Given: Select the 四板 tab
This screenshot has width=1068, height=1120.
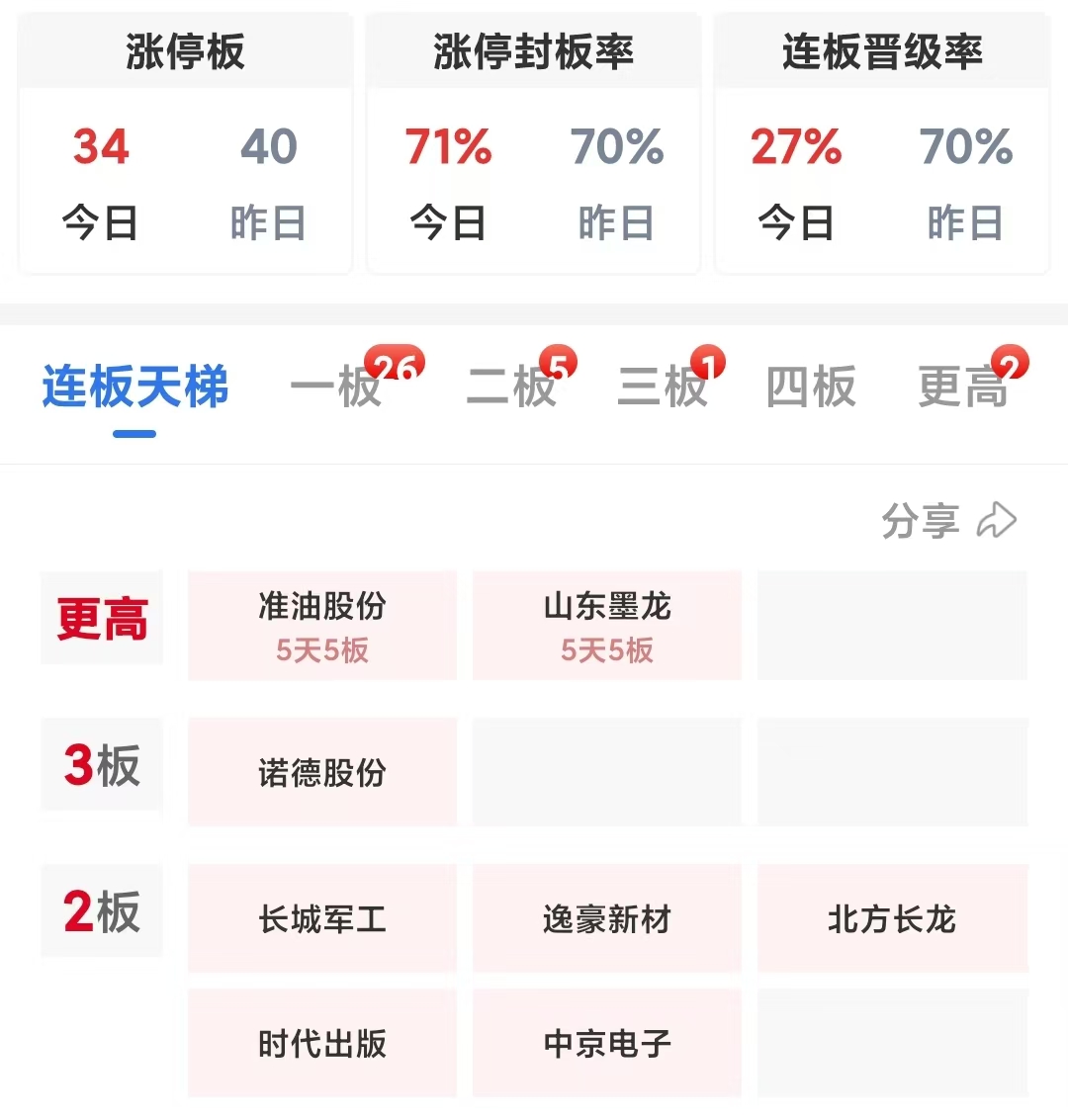Looking at the screenshot, I should point(811,387).
